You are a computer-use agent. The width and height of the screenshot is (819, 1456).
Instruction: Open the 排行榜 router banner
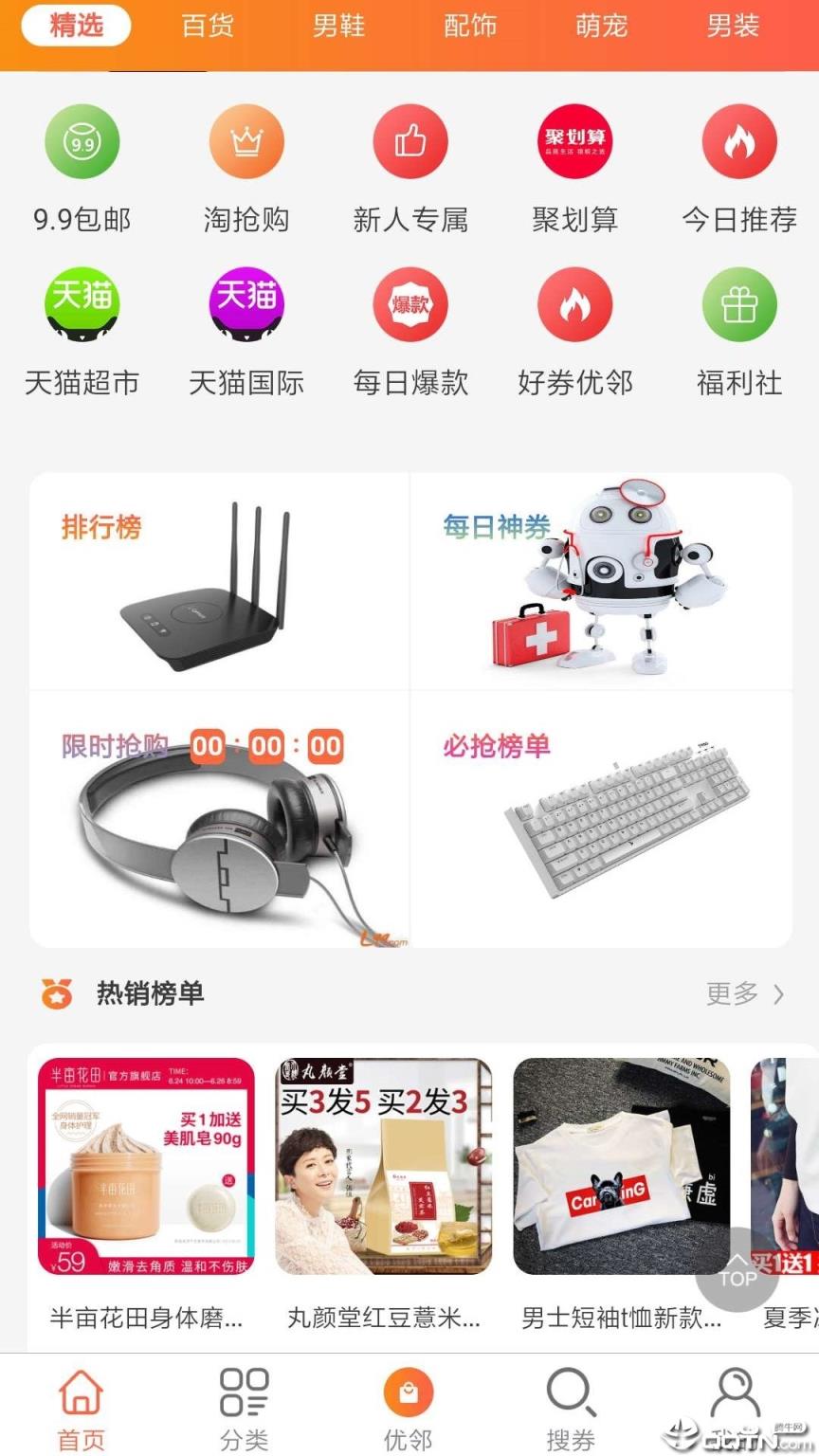(218, 581)
